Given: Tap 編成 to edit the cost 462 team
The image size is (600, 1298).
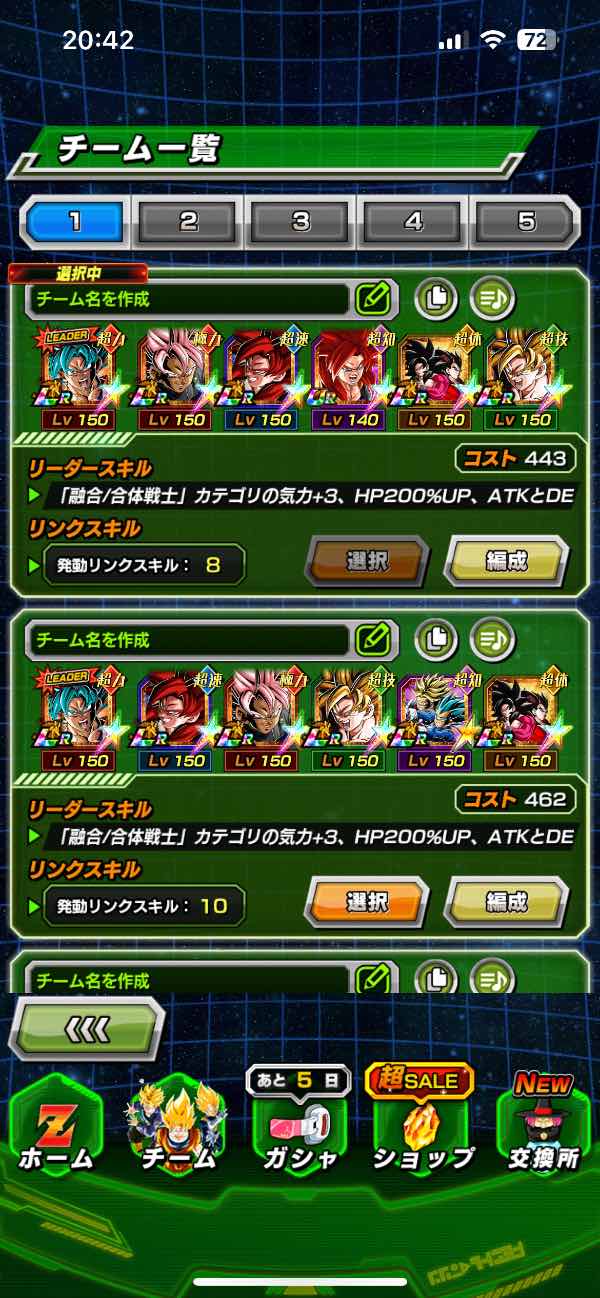Looking at the screenshot, I should pyautogui.click(x=506, y=902).
